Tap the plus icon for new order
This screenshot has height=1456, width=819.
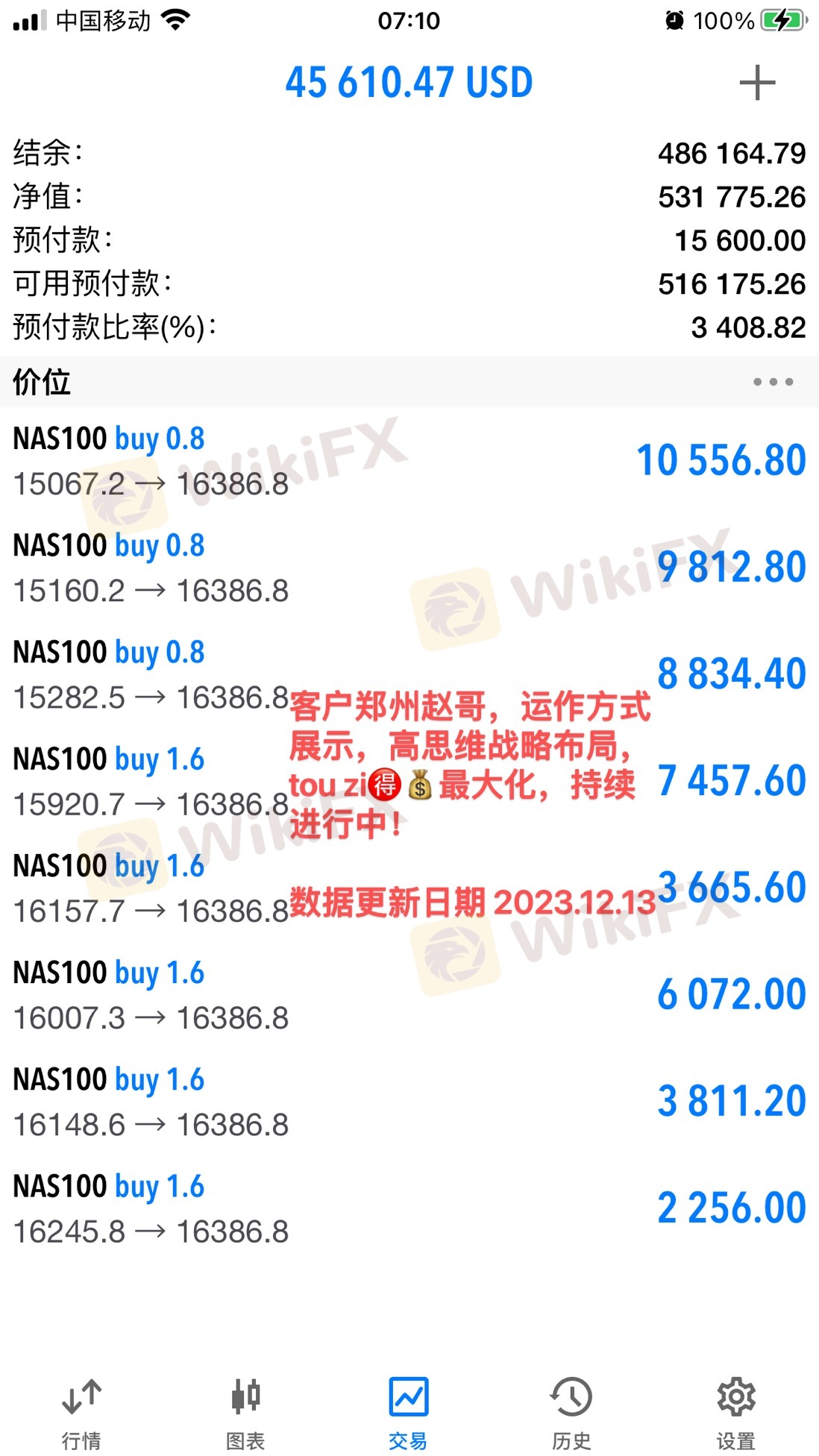point(757,83)
